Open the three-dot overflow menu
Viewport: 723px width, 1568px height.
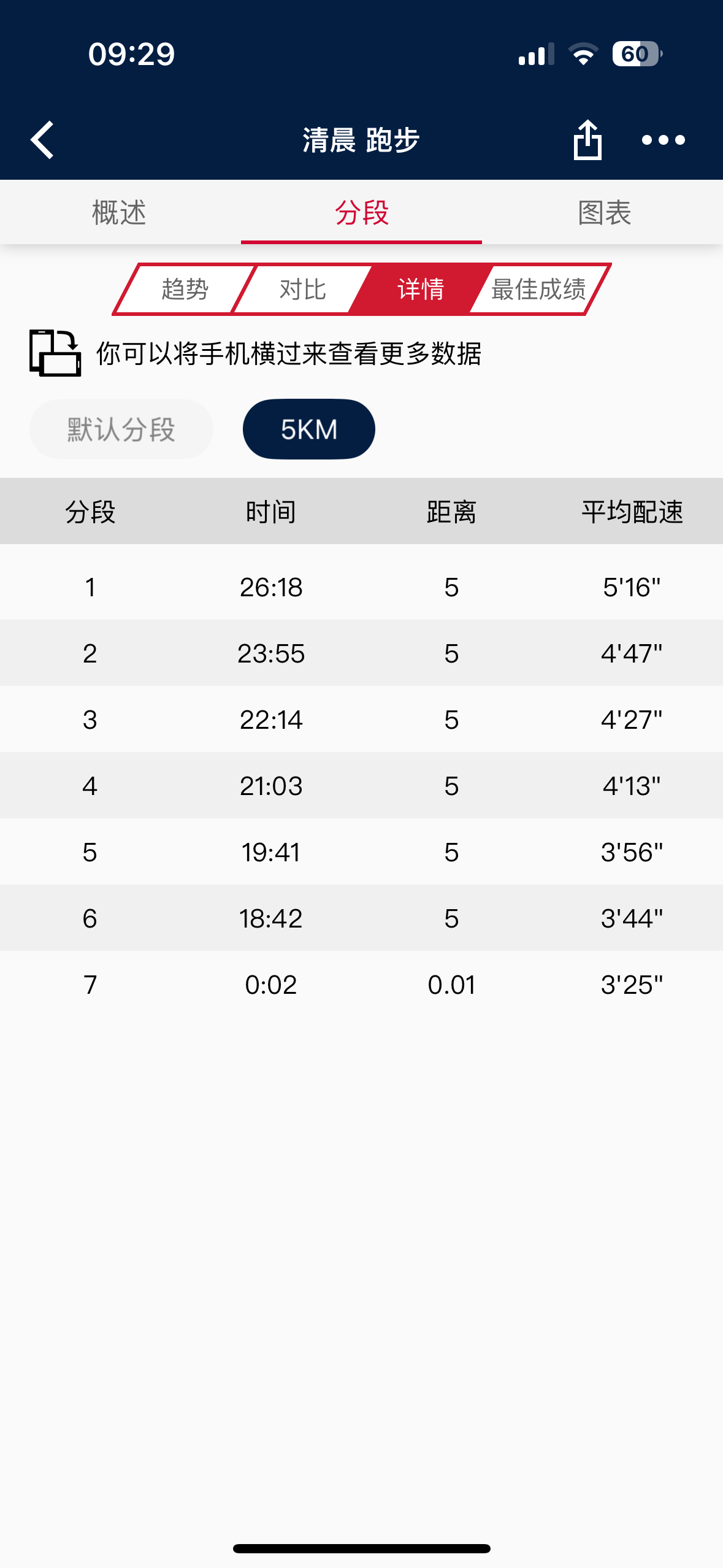[x=663, y=140]
